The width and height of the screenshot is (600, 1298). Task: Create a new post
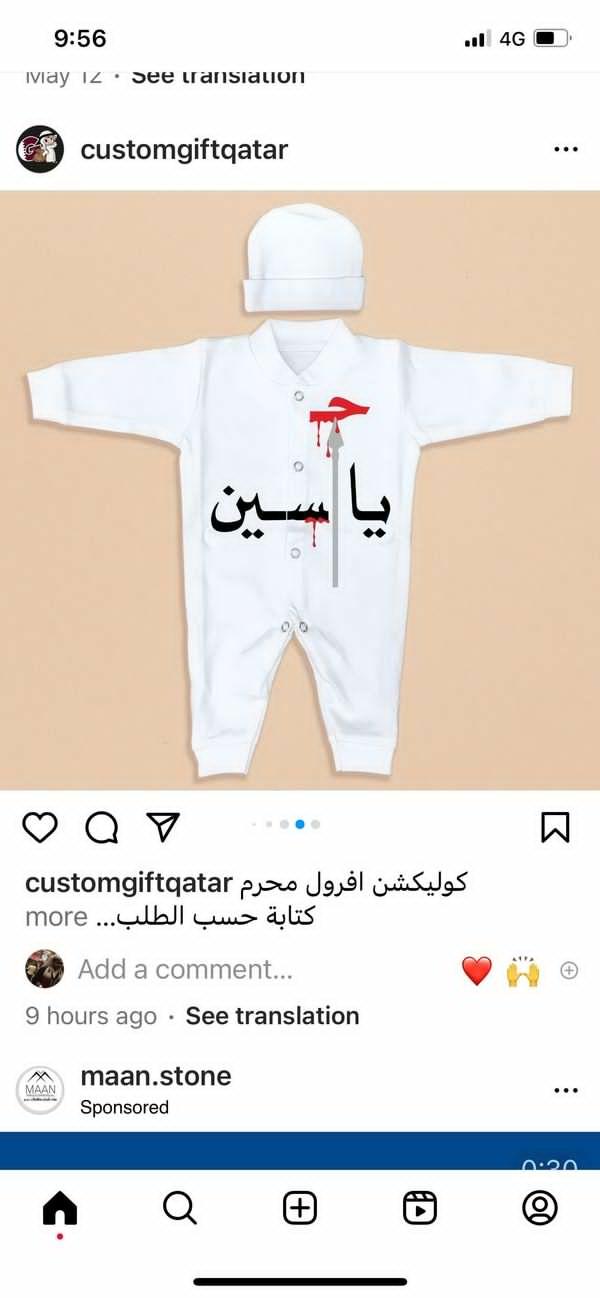(300, 1209)
